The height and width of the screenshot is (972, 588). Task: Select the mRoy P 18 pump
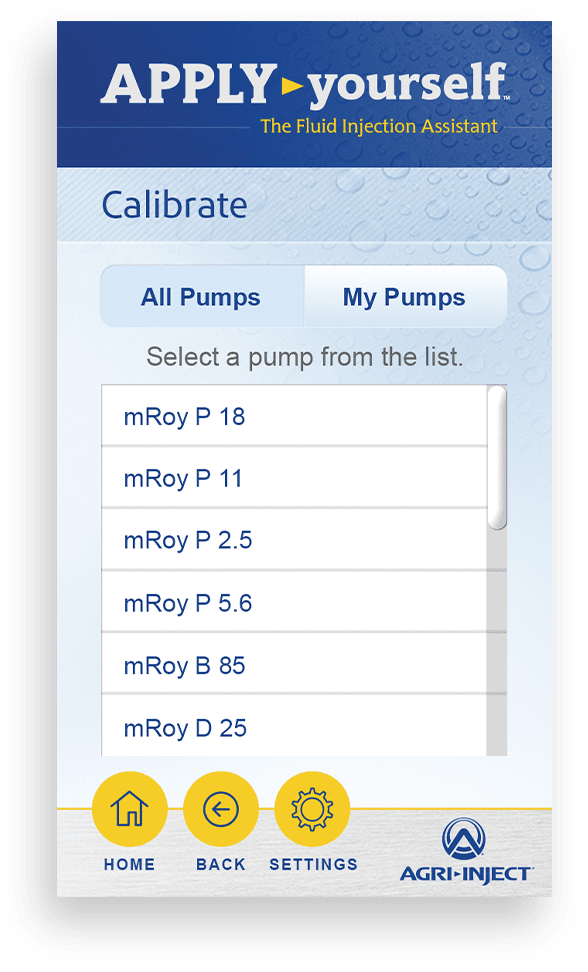[x=294, y=415]
